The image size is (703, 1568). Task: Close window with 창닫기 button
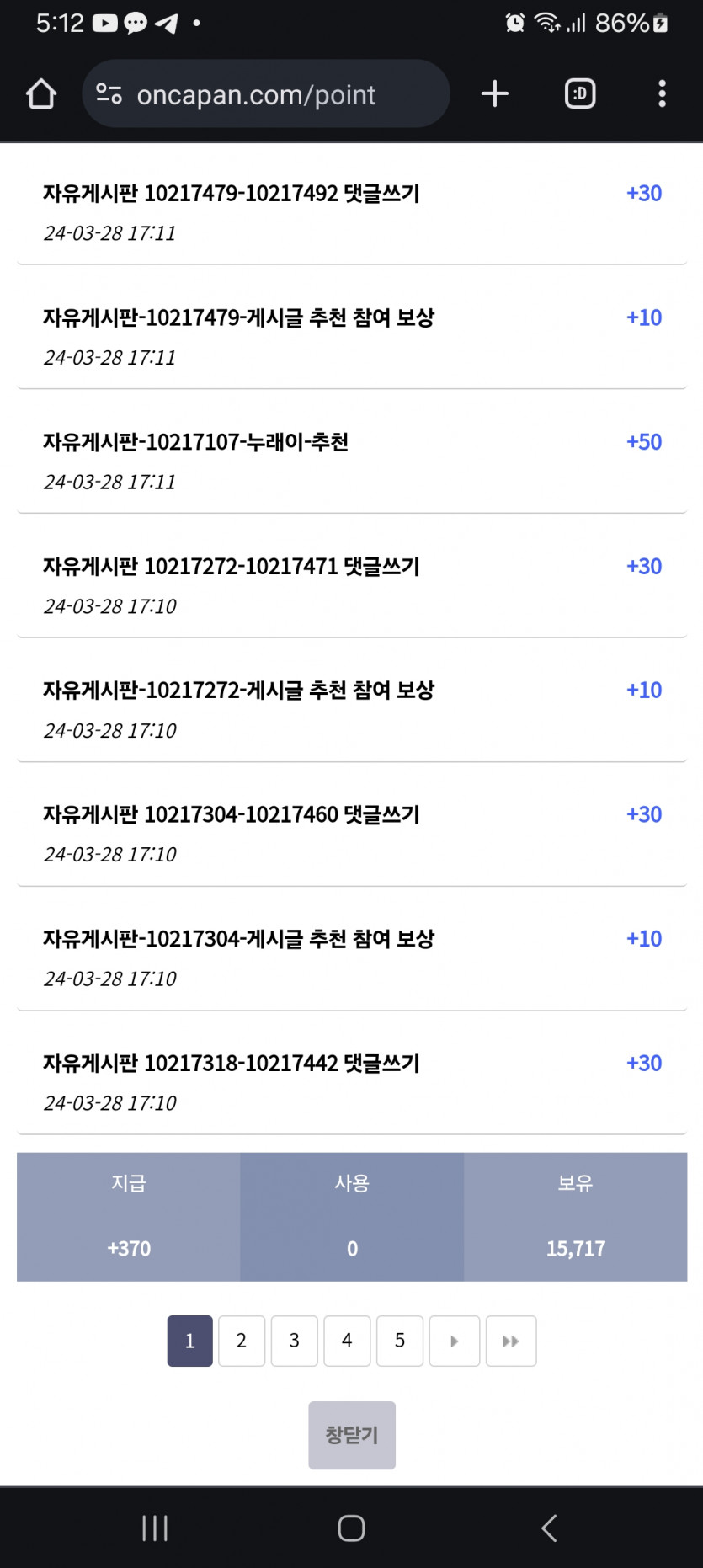(x=352, y=1435)
